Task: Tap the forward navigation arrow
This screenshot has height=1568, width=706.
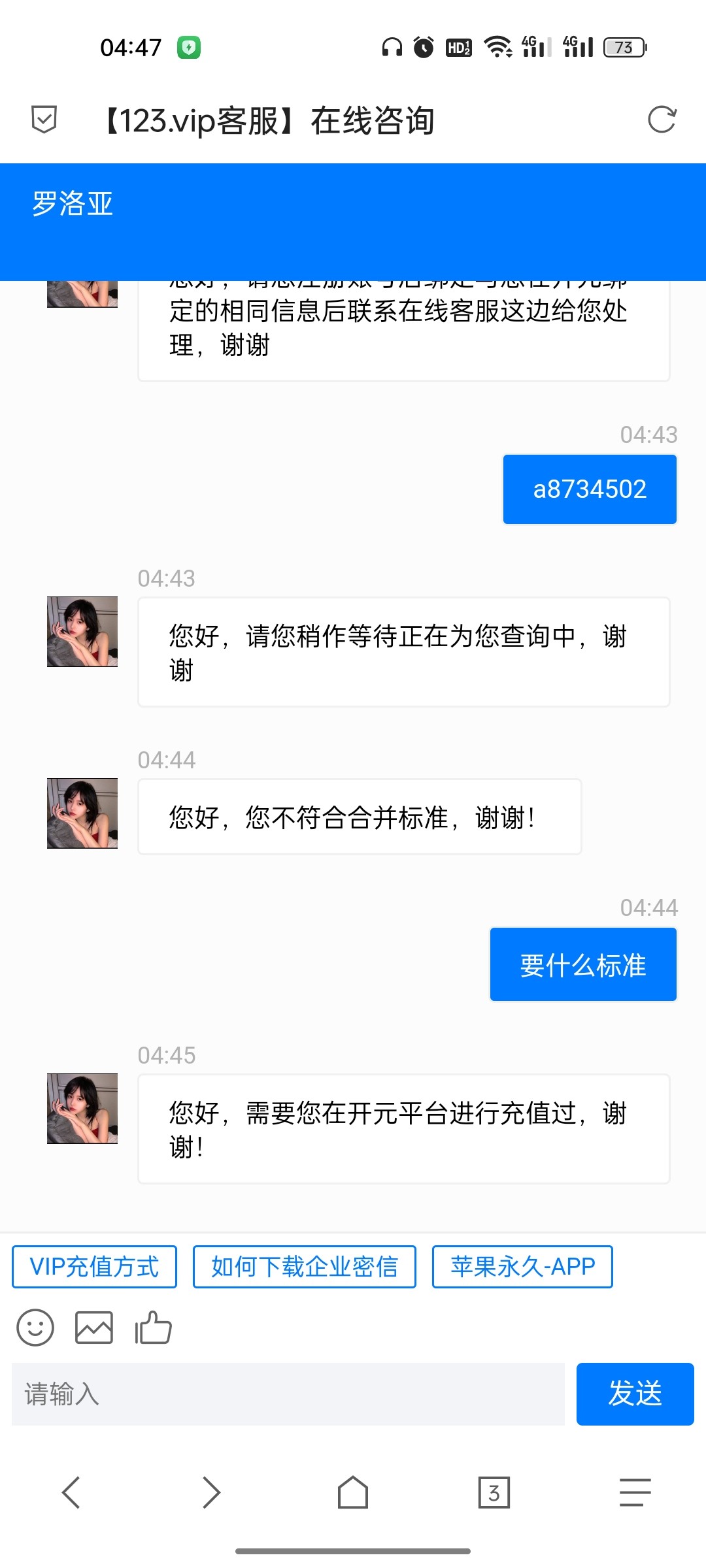Action: [212, 1493]
